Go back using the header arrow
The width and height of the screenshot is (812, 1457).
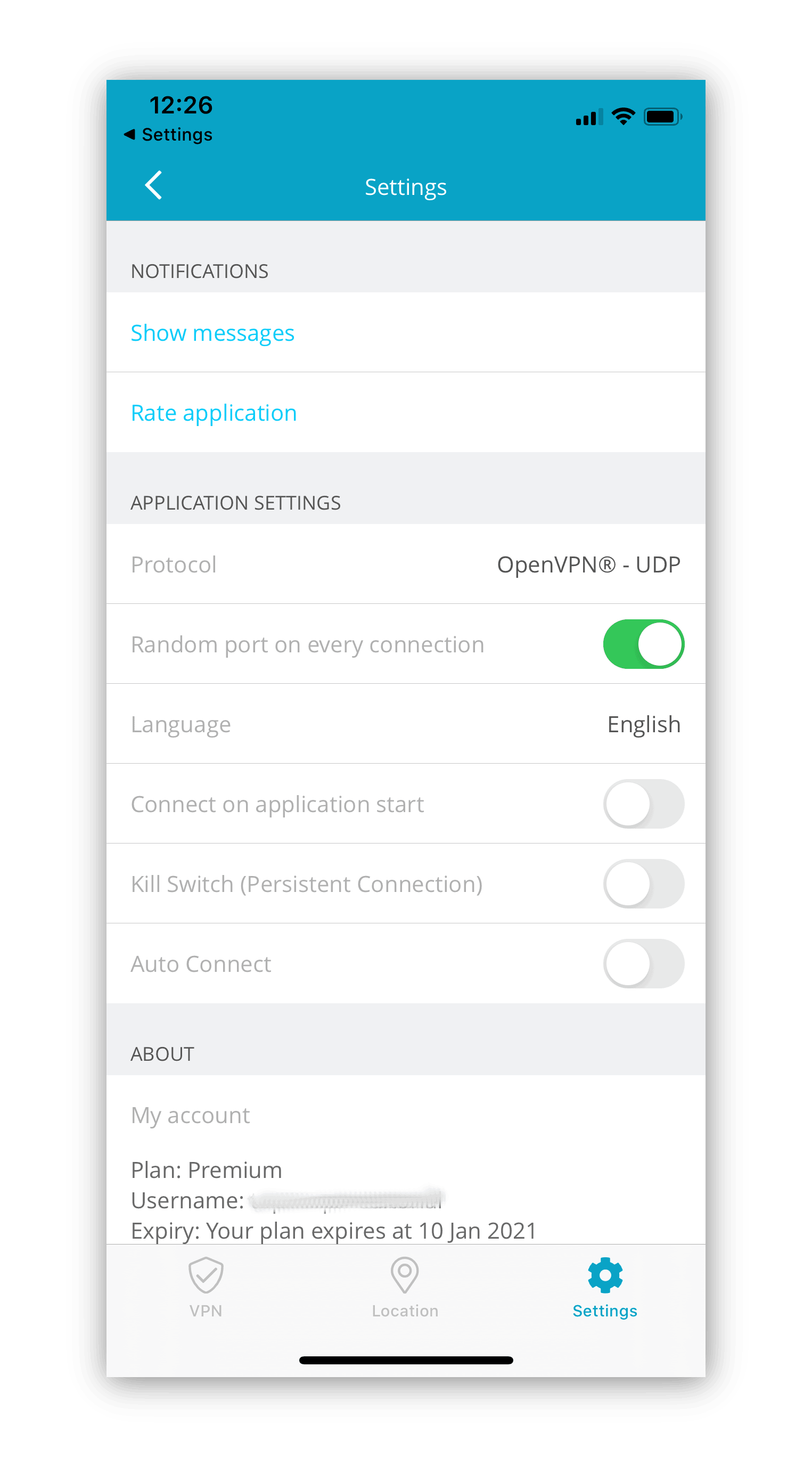(153, 185)
